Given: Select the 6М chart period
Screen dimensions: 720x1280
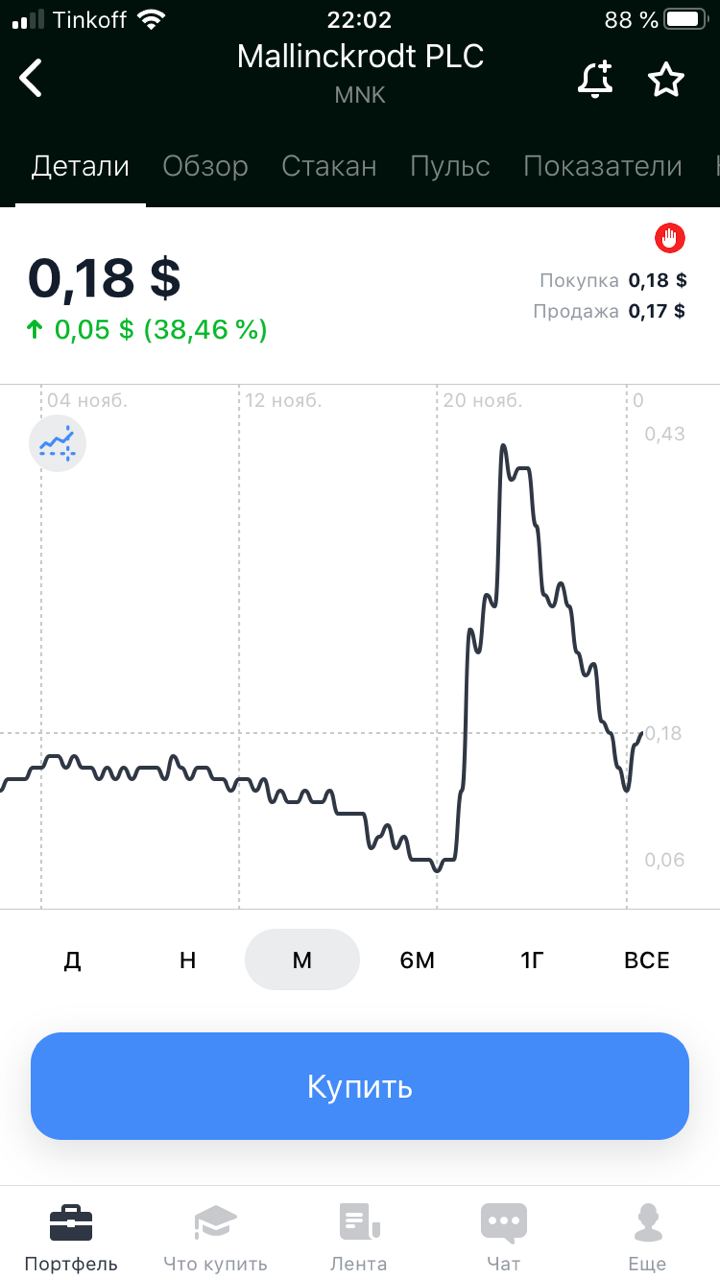Looking at the screenshot, I should pos(417,960).
